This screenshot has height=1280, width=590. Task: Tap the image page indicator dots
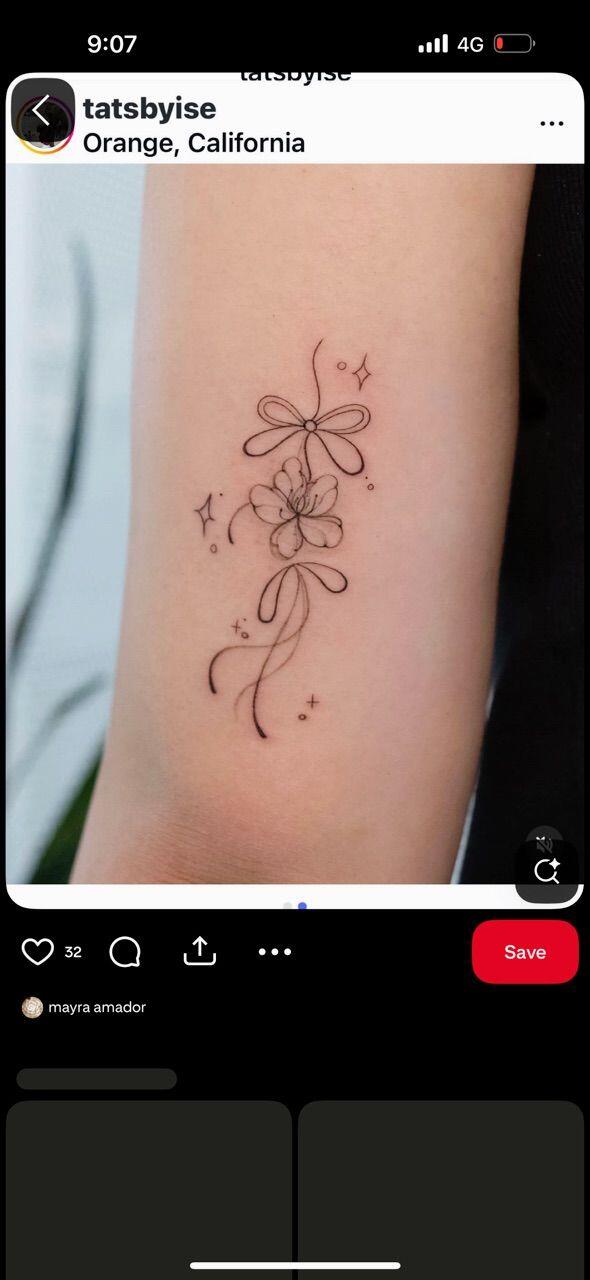coord(295,905)
